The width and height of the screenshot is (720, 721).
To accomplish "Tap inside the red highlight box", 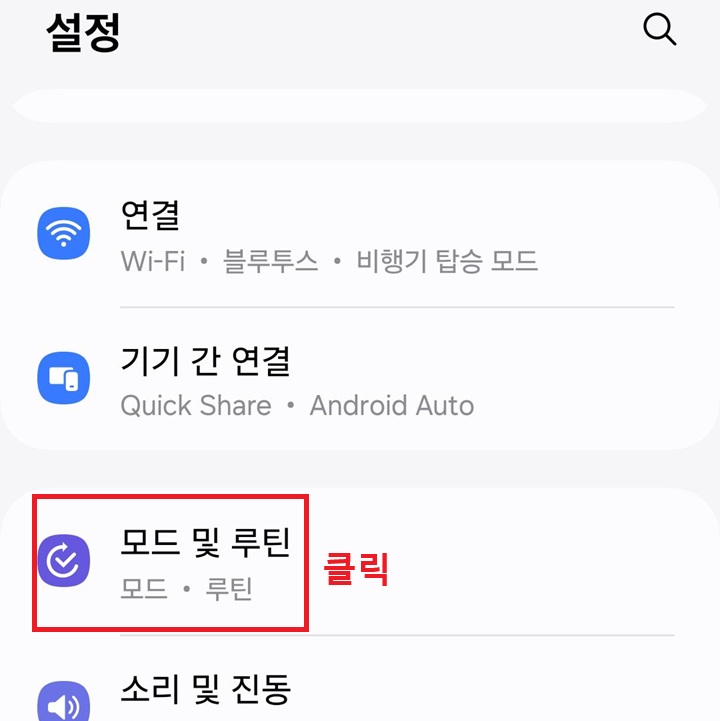I will pyautogui.click(x=170, y=560).
